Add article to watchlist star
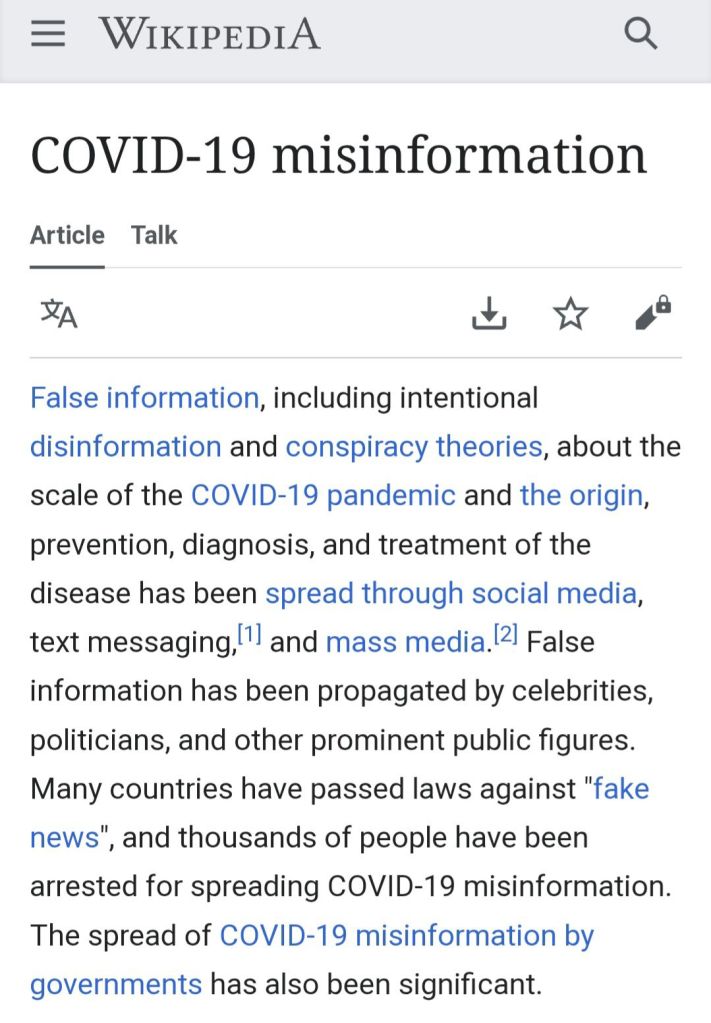Screen dimensions: 711x1023 [571, 314]
